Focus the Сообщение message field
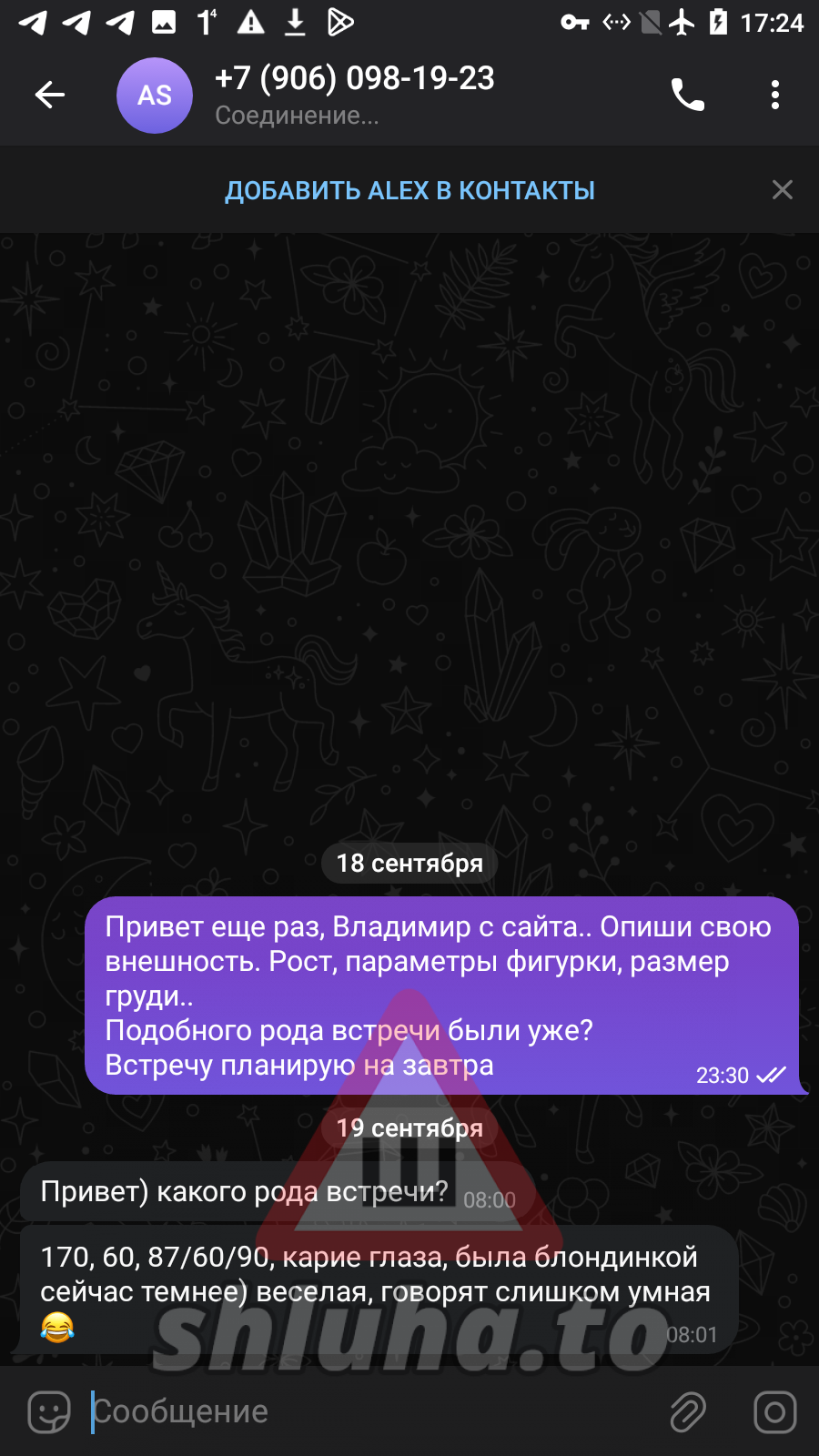 pos(364,1412)
